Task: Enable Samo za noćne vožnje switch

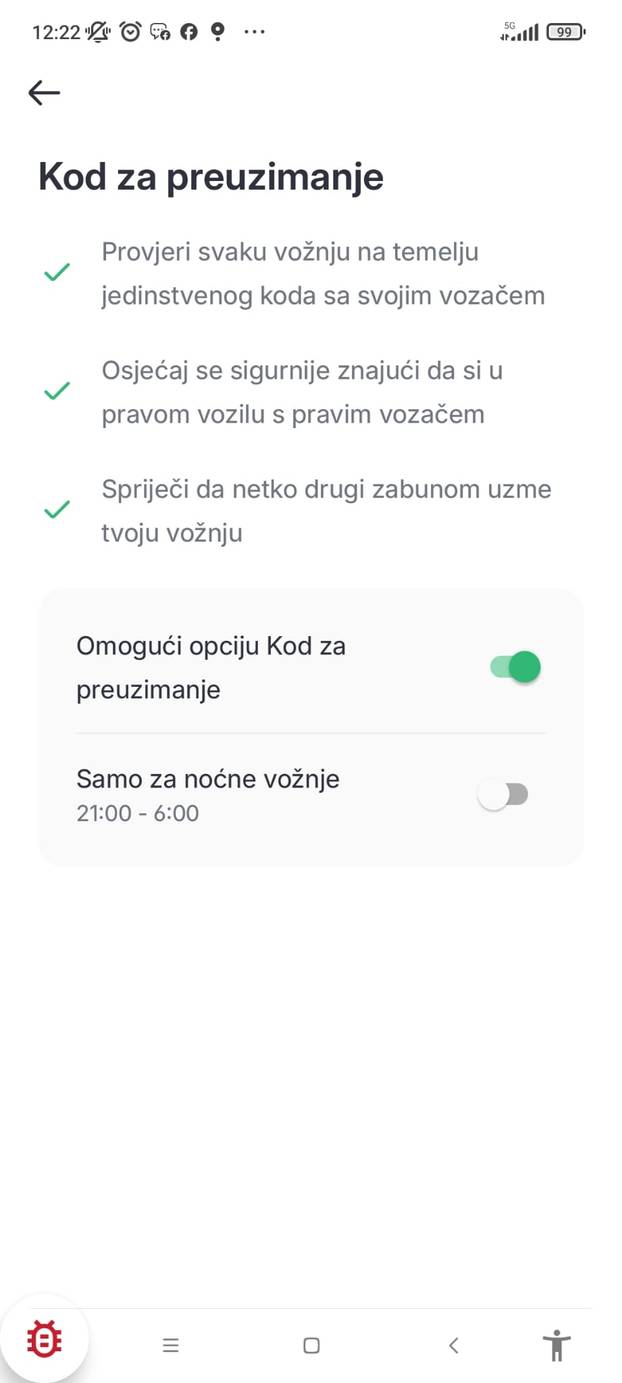Action: click(x=503, y=795)
